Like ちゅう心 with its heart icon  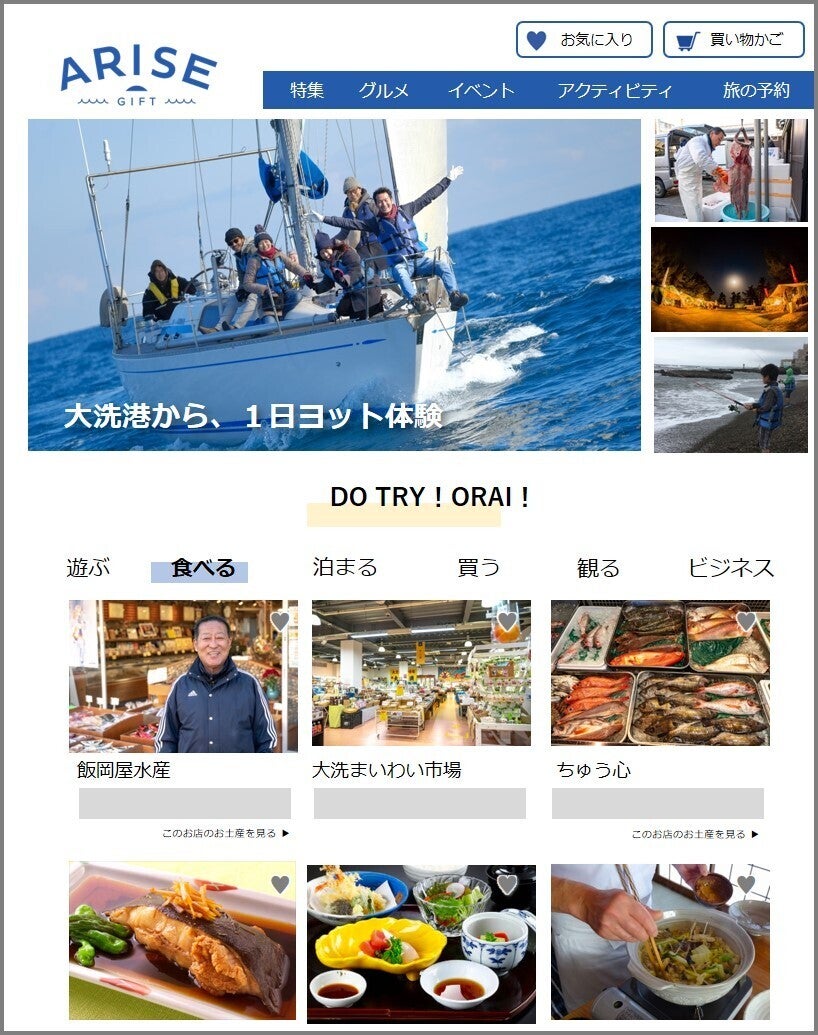746,621
